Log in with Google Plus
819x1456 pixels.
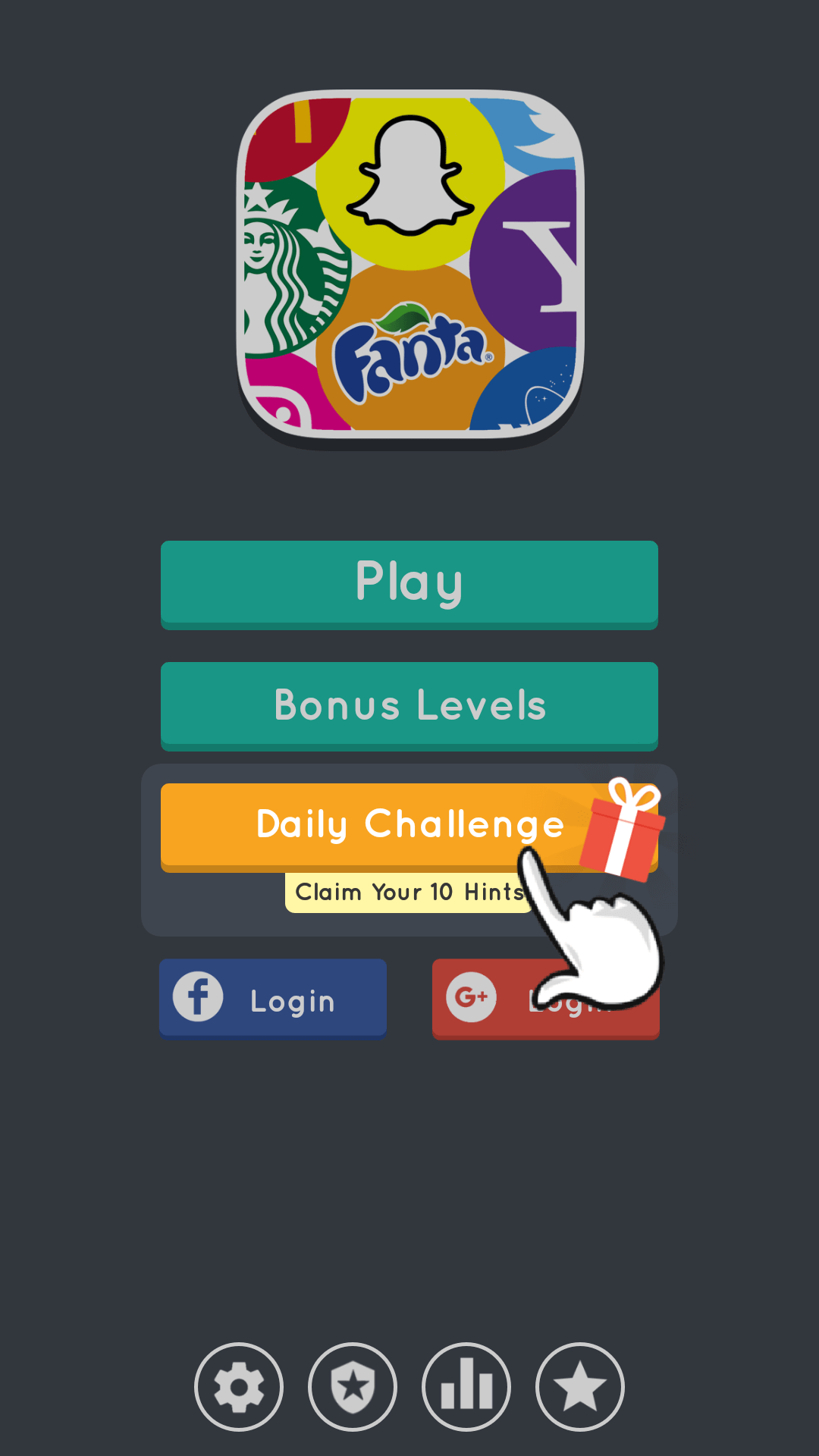546,999
